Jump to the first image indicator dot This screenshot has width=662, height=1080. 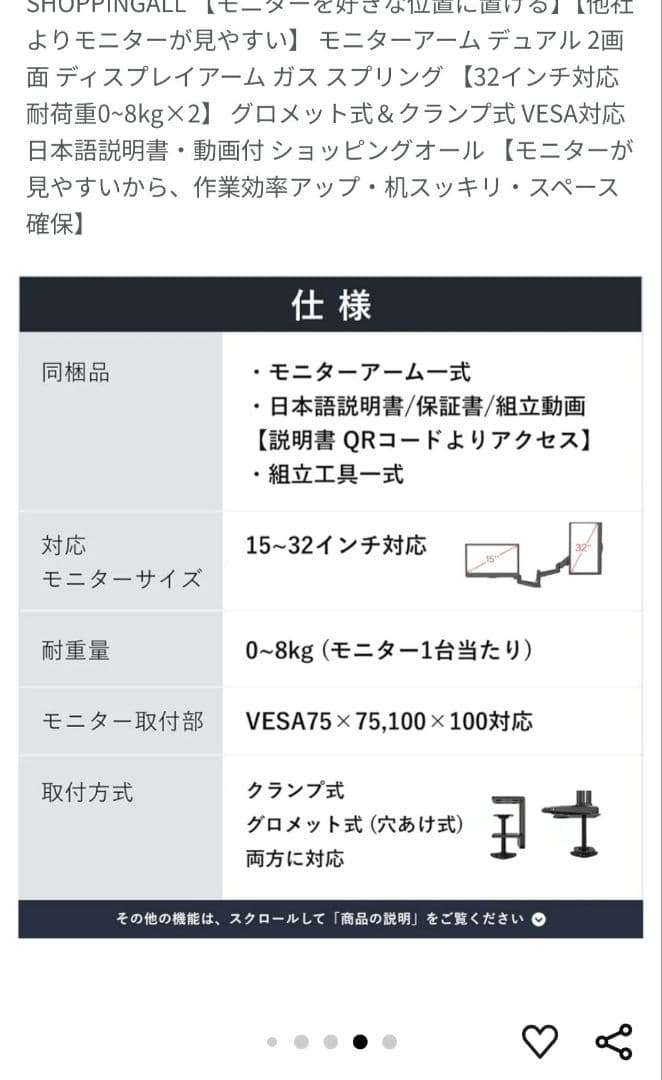[272, 1042]
